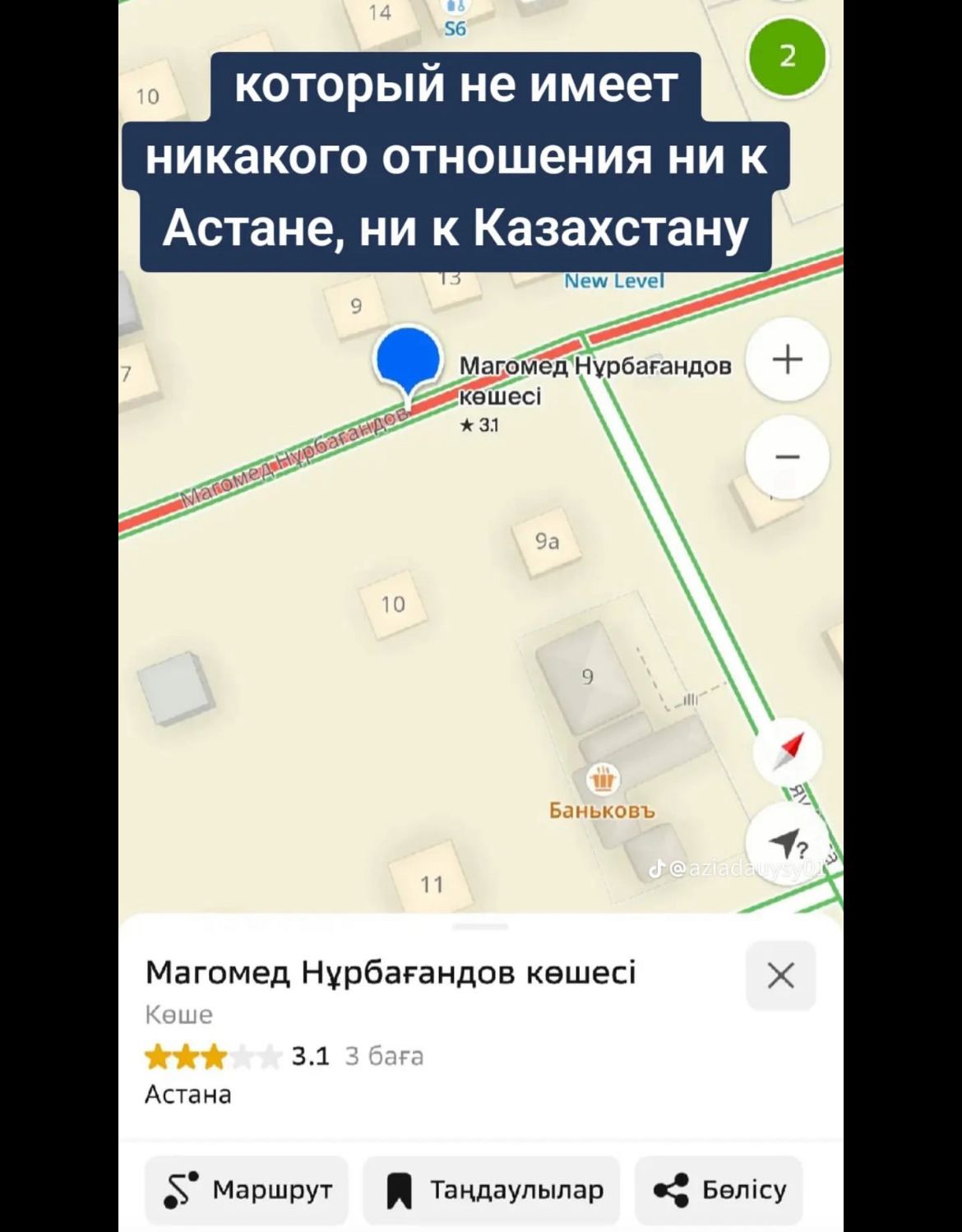Image resolution: width=962 pixels, height=1232 pixels.
Task: Zoom in on the map
Action: pos(787,359)
